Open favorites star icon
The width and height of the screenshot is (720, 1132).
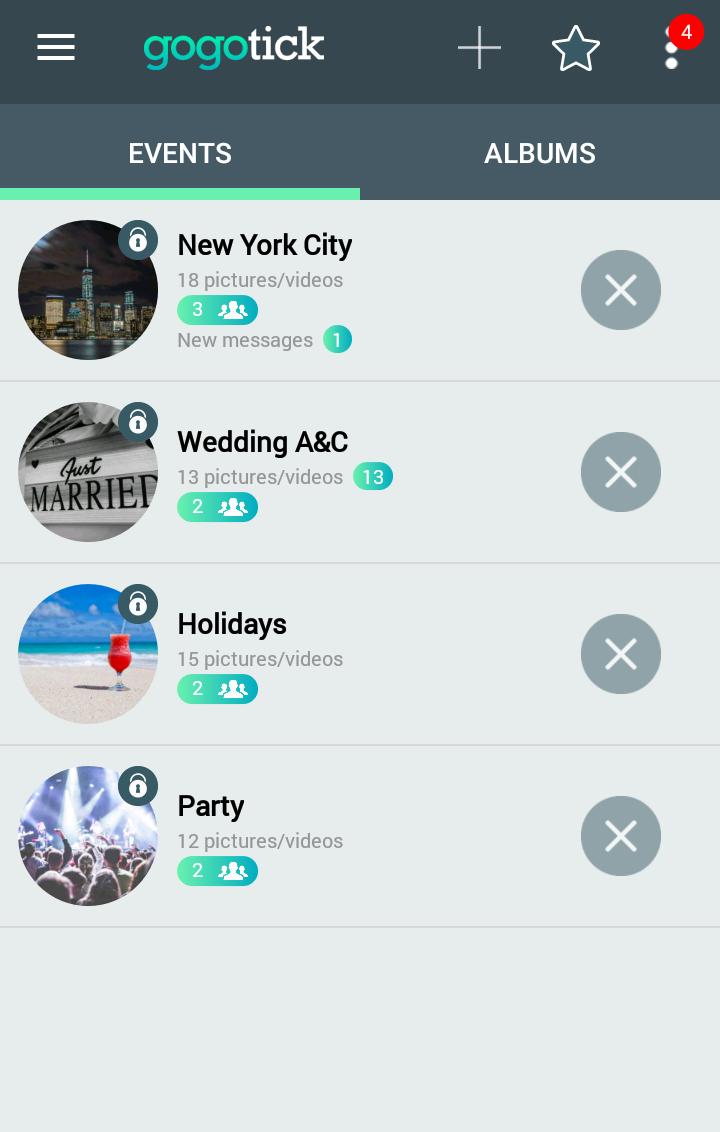(576, 48)
